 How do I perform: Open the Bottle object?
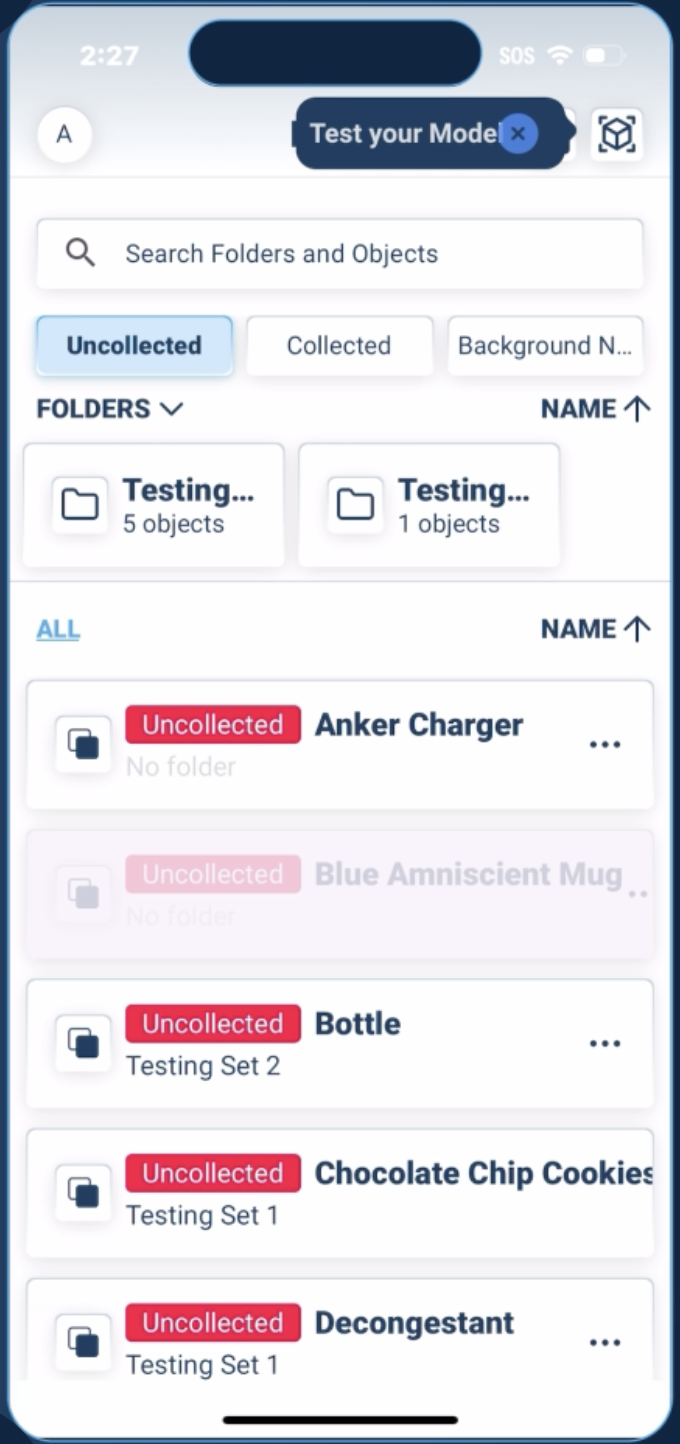click(340, 1043)
